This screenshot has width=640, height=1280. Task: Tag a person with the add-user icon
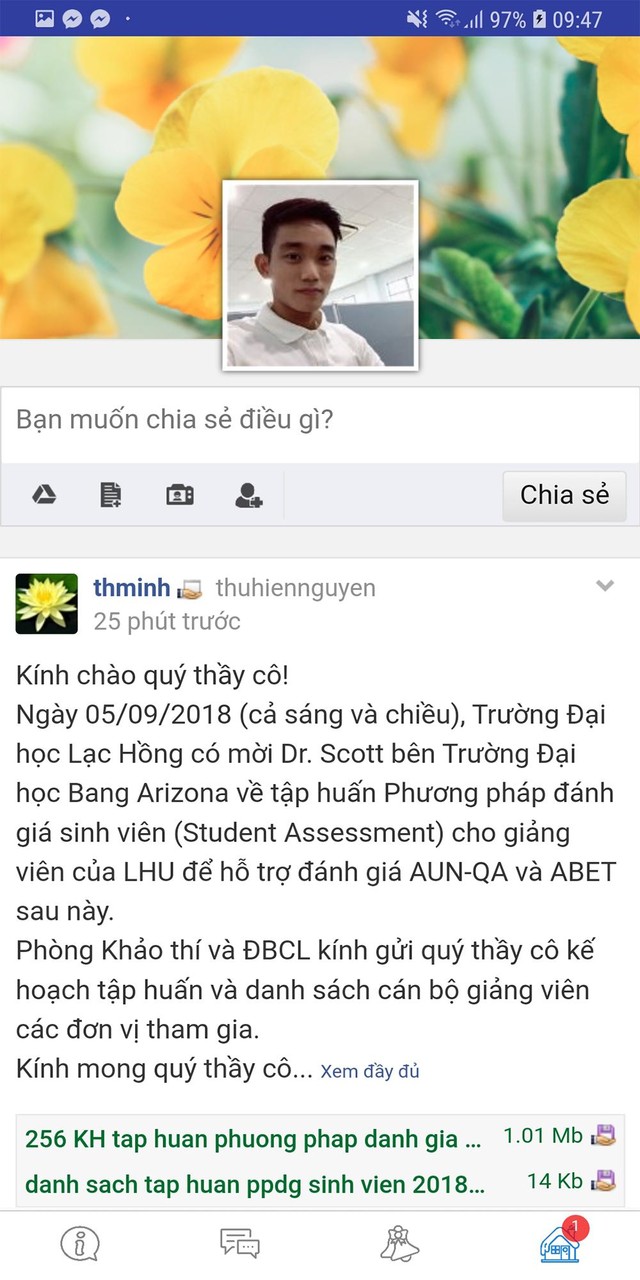pos(248,494)
